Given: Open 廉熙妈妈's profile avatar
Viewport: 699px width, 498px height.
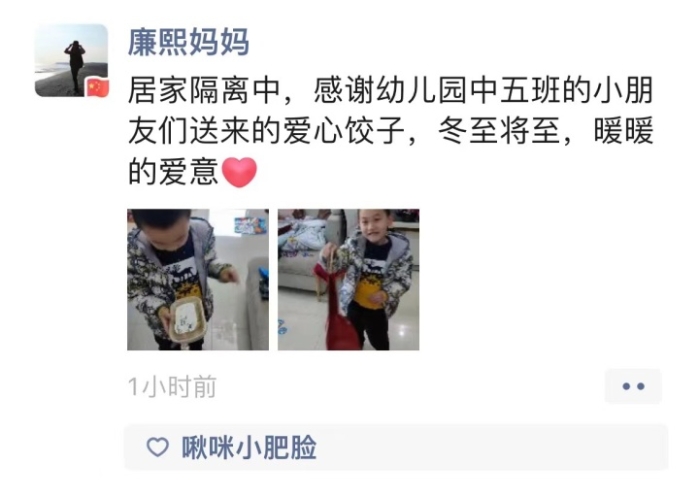Looking at the screenshot, I should pos(72,60).
